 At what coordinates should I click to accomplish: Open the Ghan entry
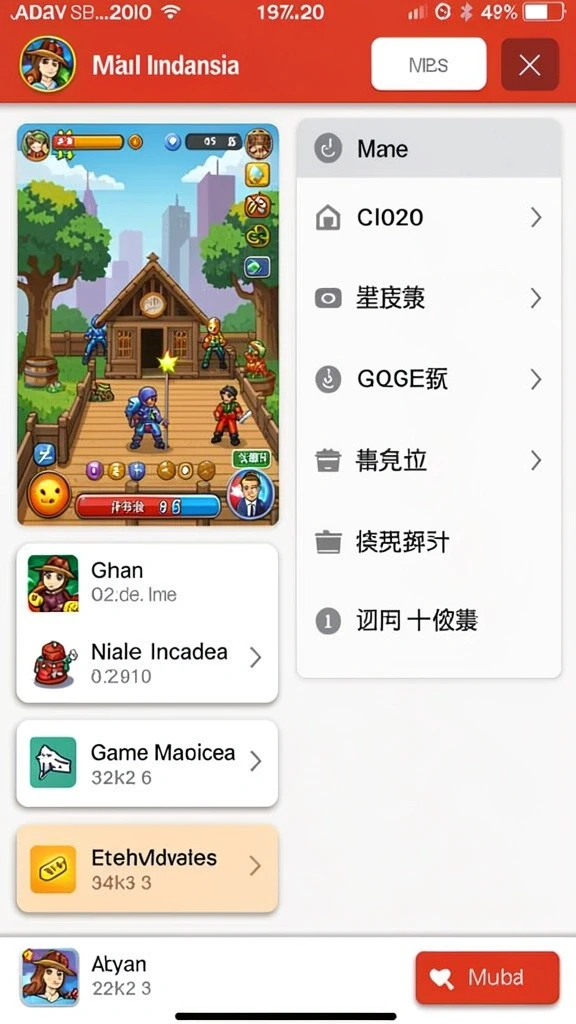pyautogui.click(x=147, y=582)
